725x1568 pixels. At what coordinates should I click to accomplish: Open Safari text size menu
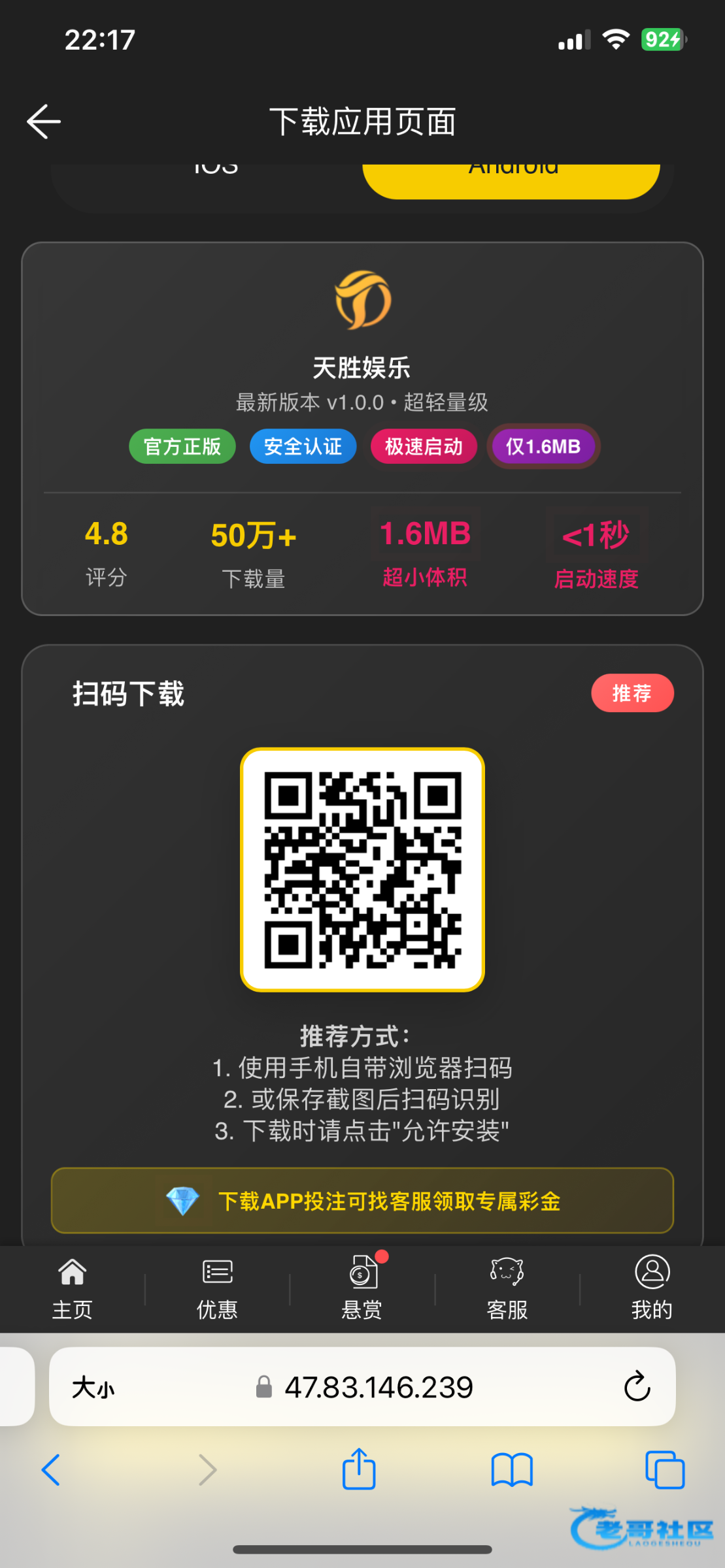click(x=93, y=1387)
